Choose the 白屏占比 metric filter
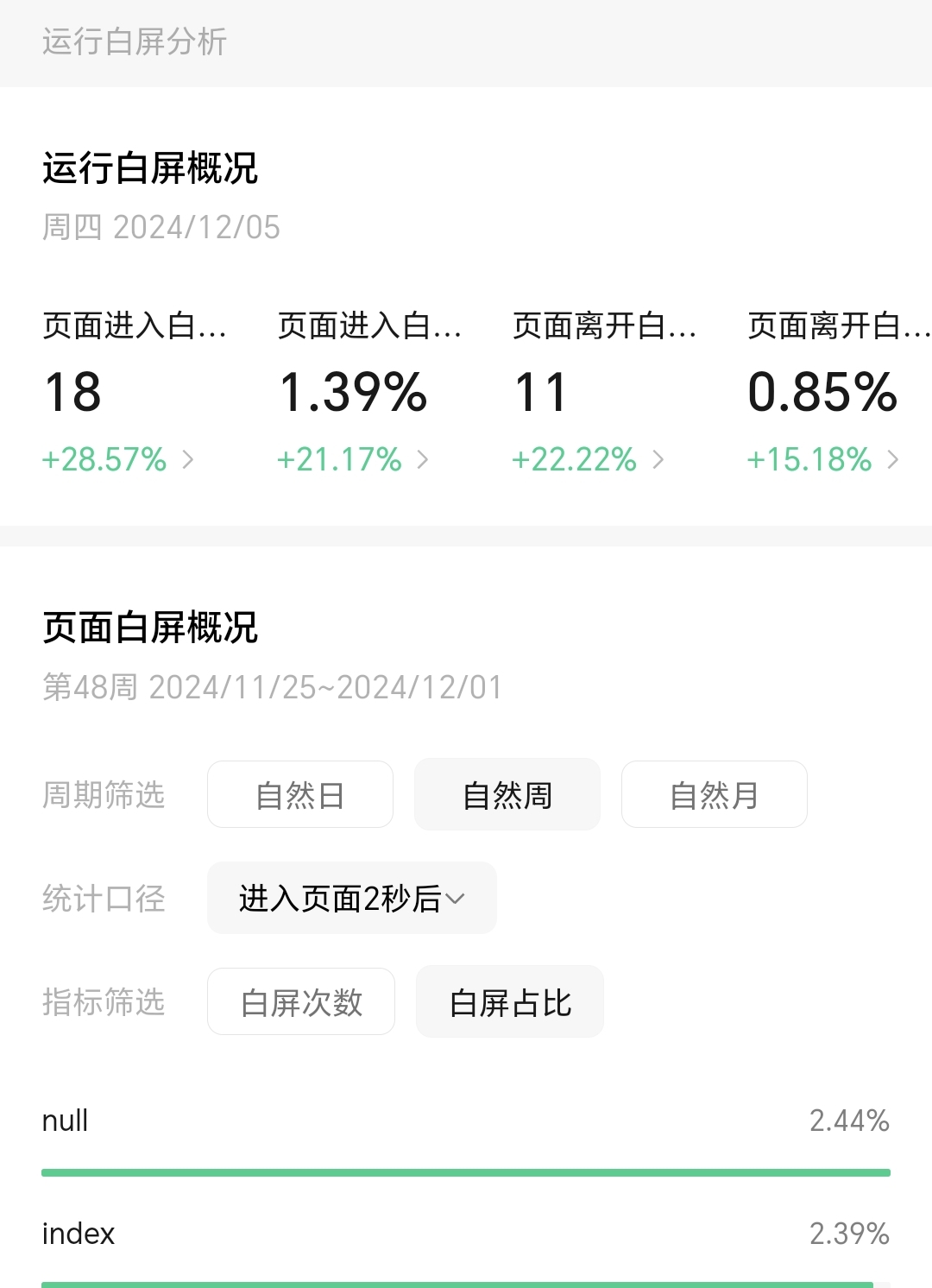 click(x=509, y=1002)
